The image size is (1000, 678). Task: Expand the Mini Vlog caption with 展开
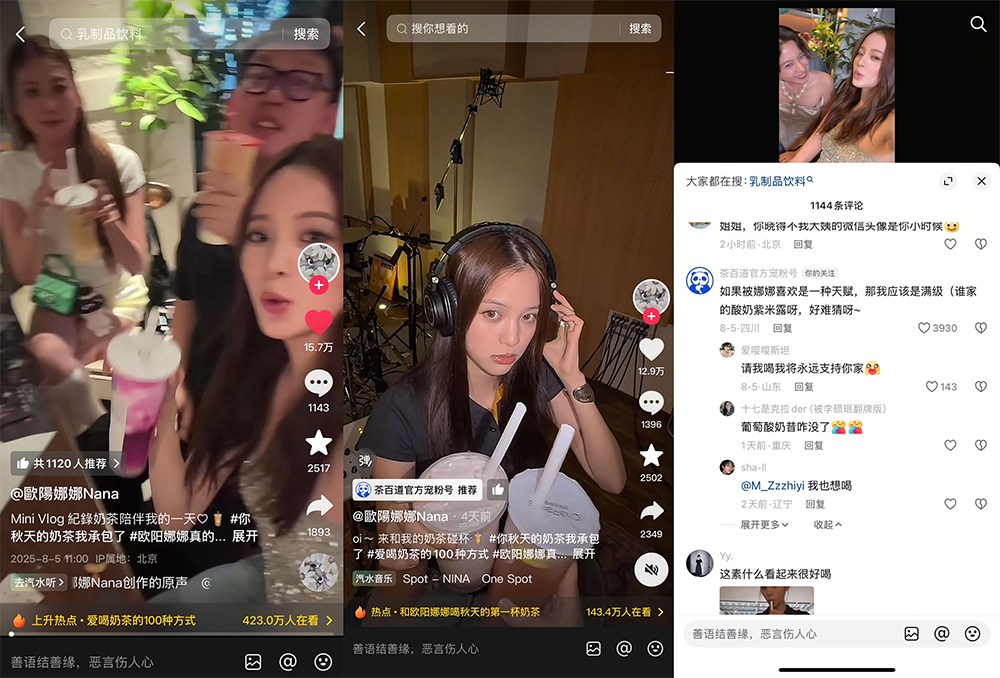point(245,536)
